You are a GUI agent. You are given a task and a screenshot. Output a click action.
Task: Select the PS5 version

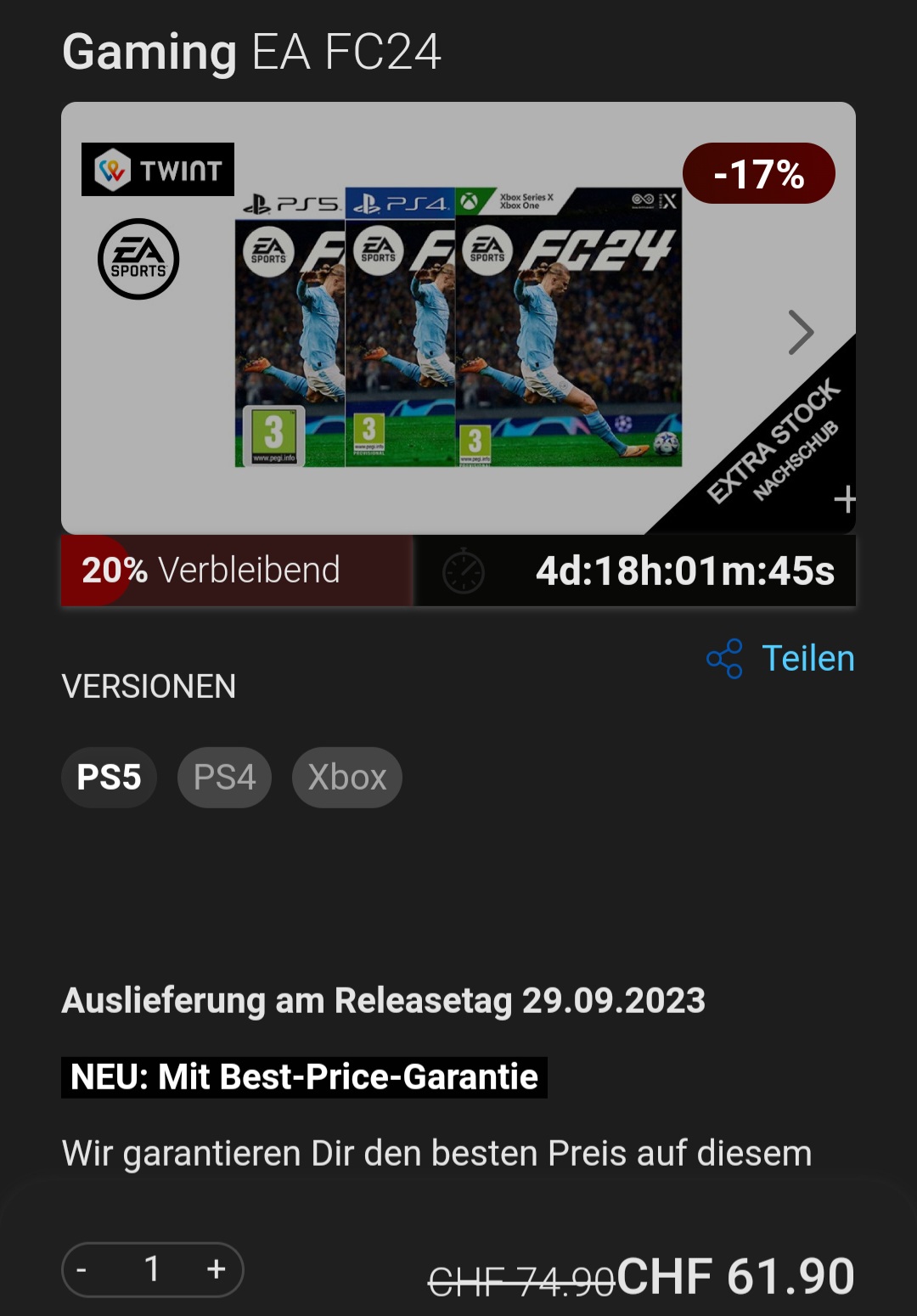(x=109, y=777)
